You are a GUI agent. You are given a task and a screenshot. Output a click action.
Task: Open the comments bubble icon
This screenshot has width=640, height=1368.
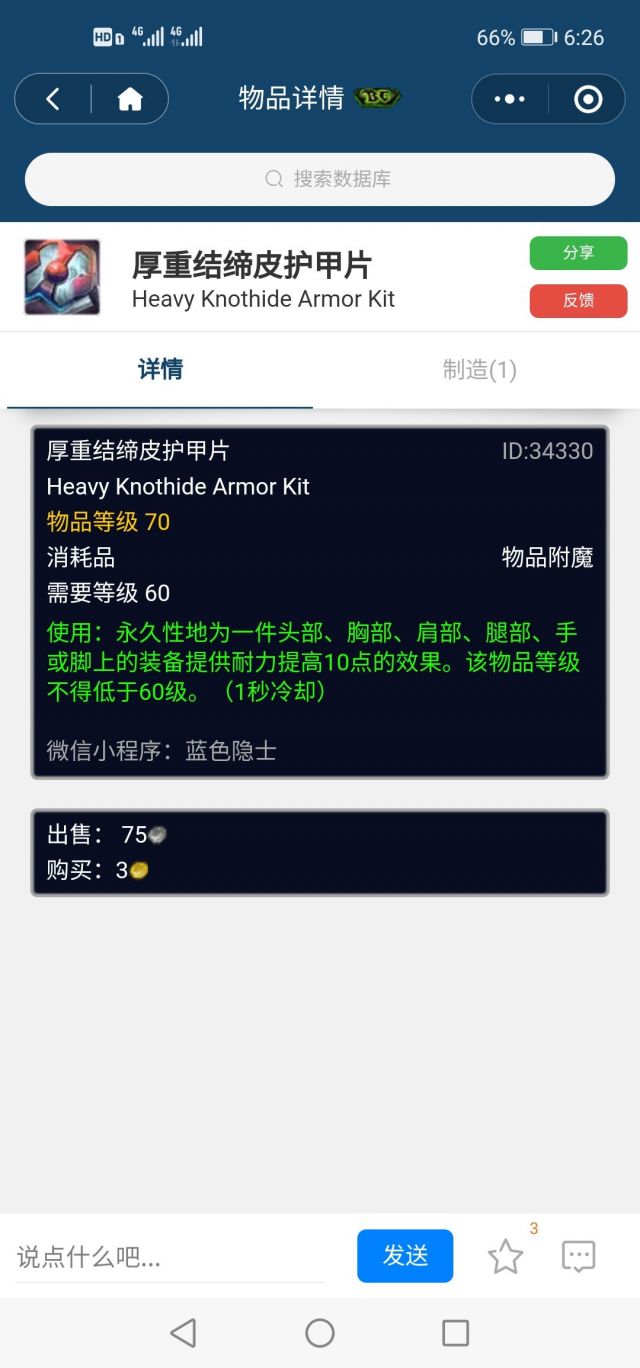[579, 1257]
